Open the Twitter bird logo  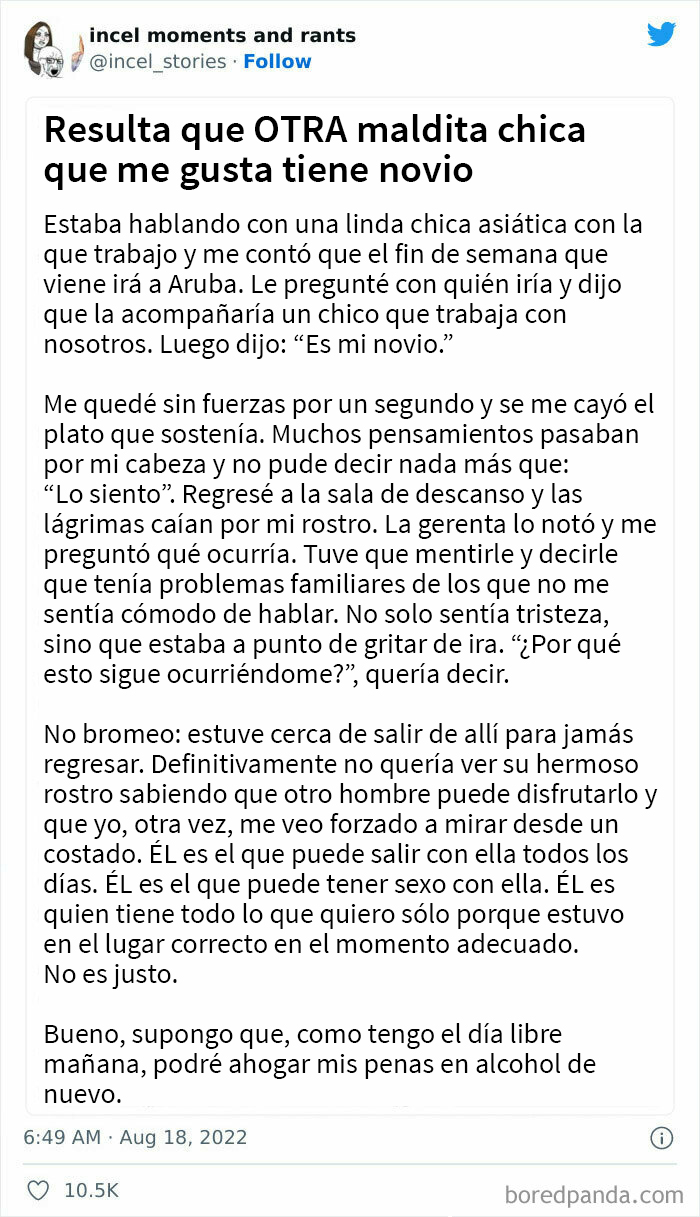661,34
